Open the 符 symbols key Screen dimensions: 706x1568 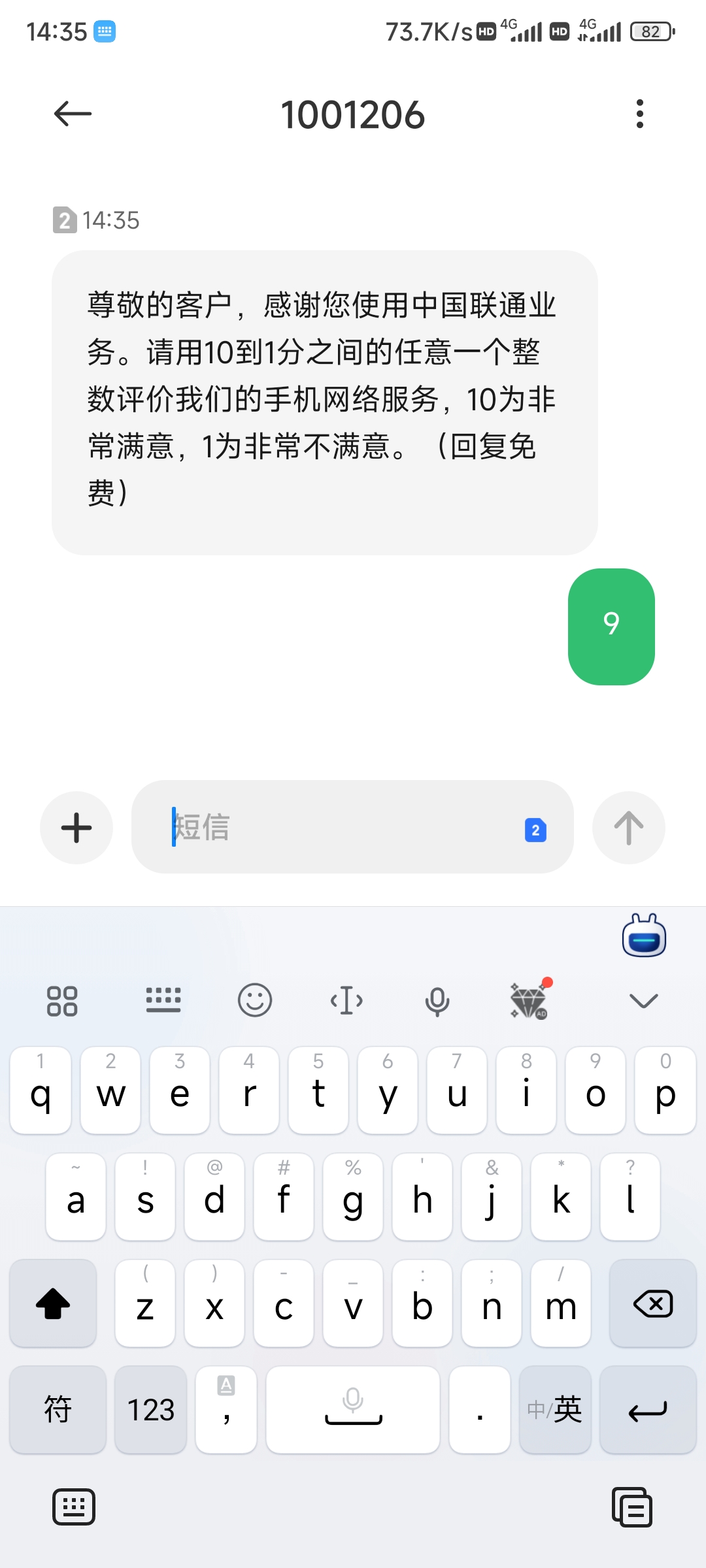[x=58, y=1409]
